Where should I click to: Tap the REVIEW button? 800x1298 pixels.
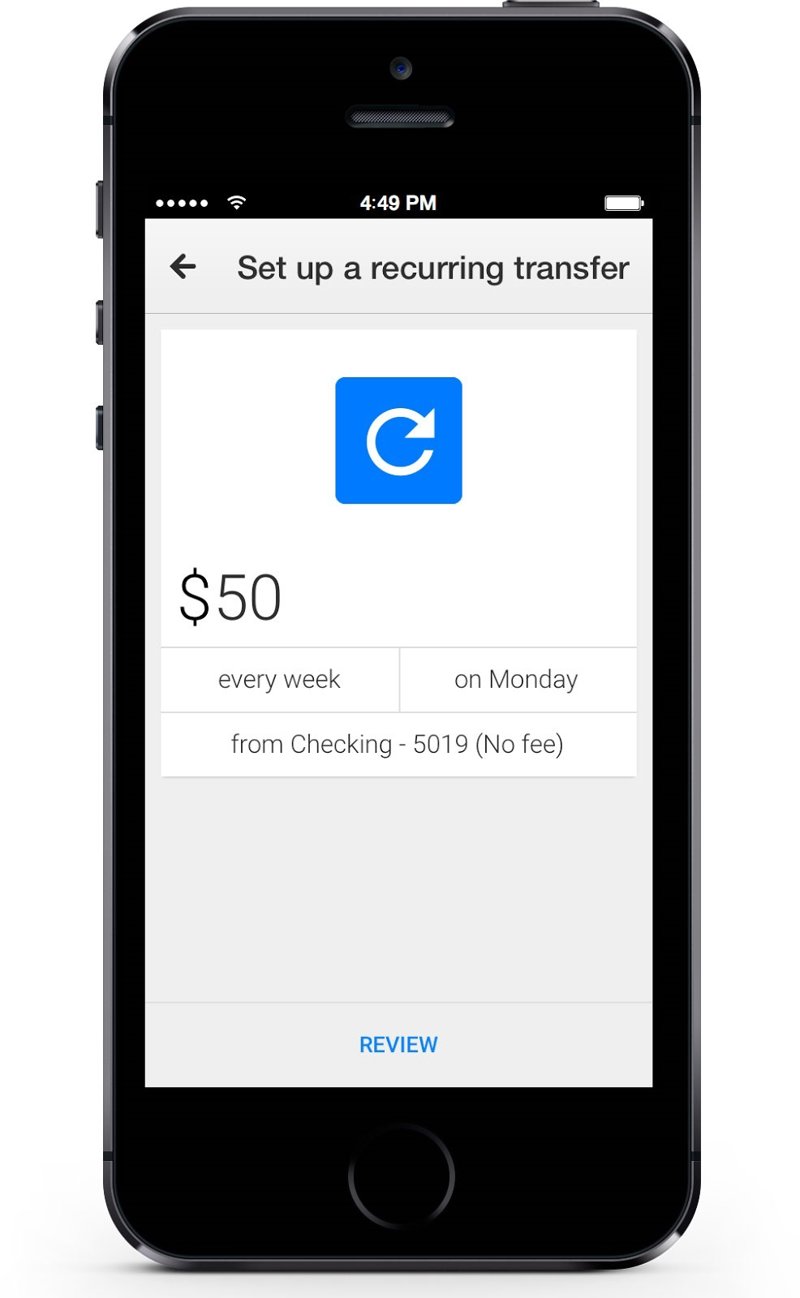click(x=398, y=1044)
